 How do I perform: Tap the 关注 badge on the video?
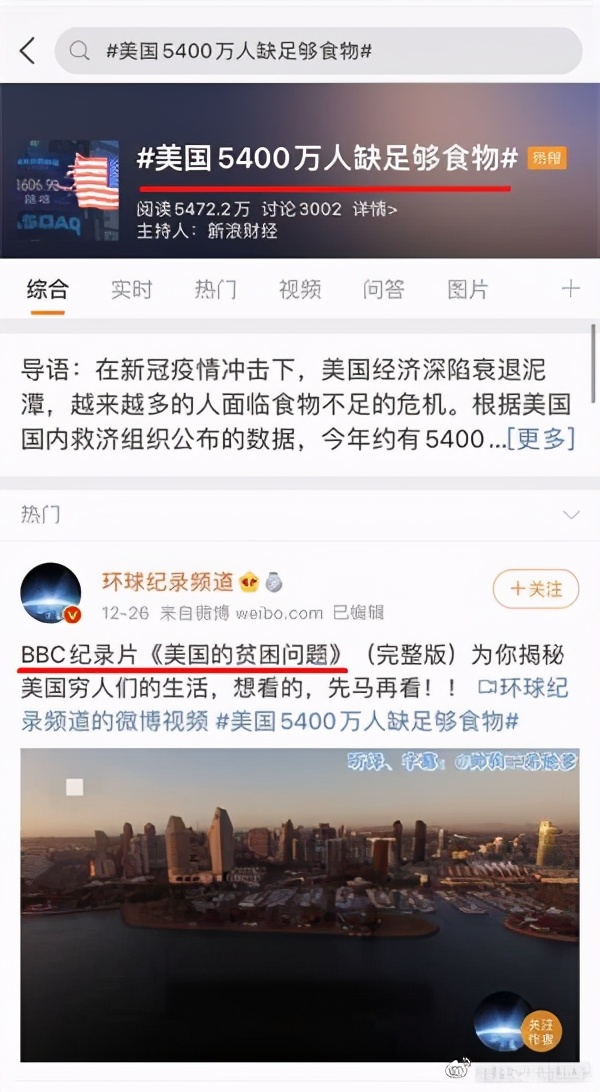click(x=538, y=1031)
